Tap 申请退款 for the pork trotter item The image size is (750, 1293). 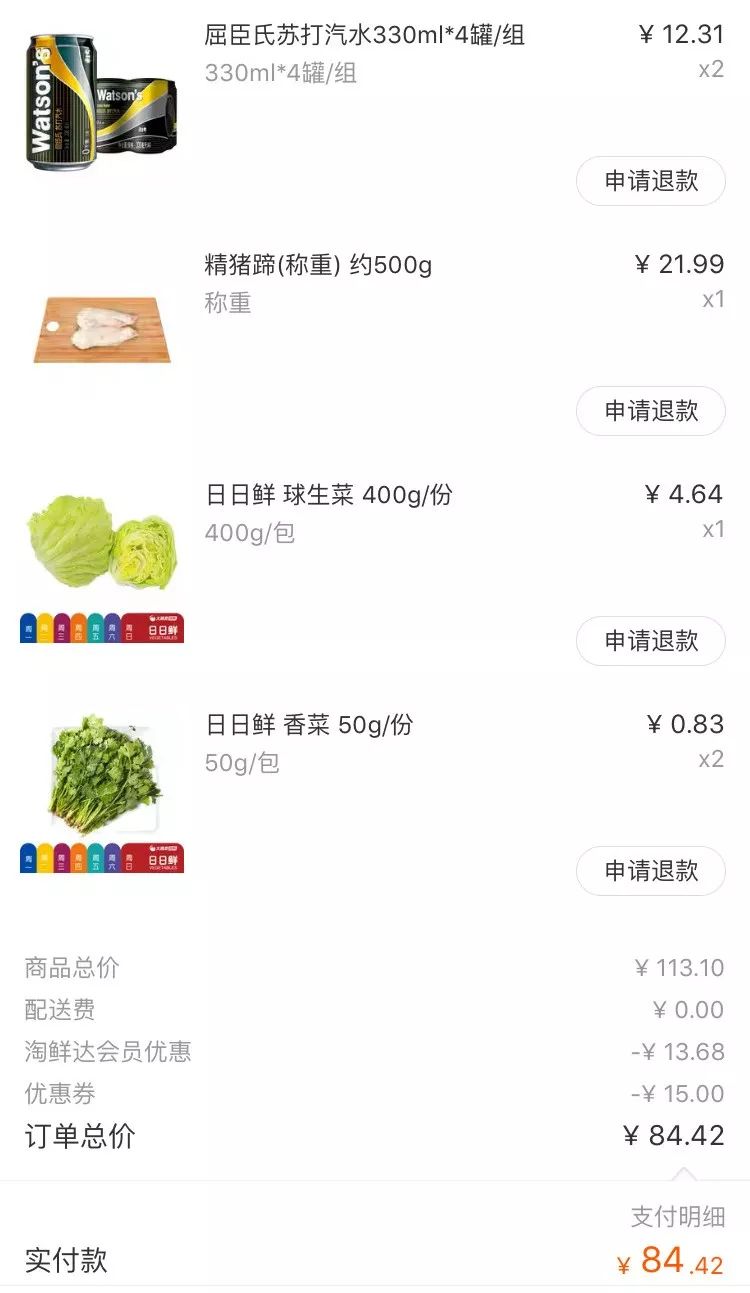pos(651,411)
